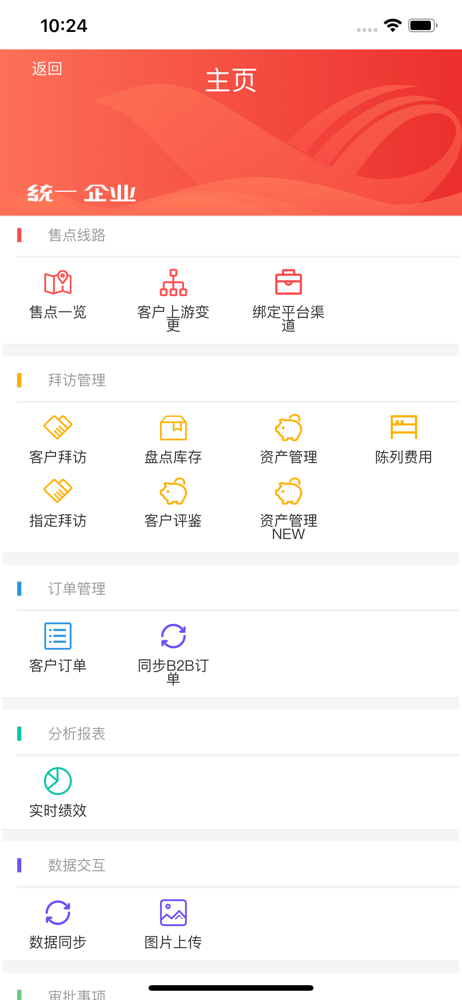Open 盘点库存
This screenshot has height=1000, width=462.
coord(173,439)
